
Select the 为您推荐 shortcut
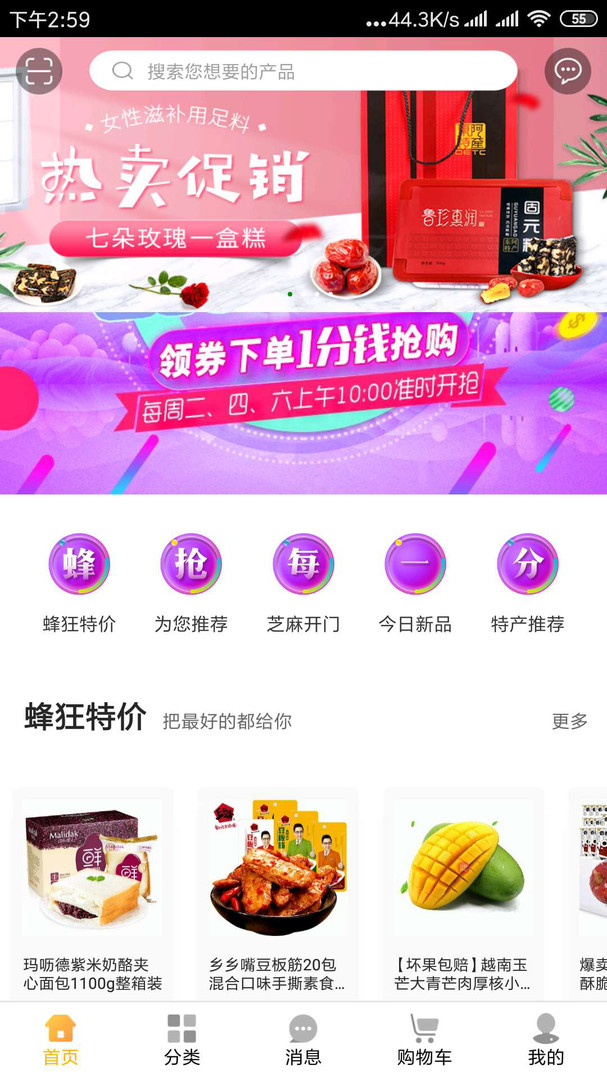(x=191, y=582)
